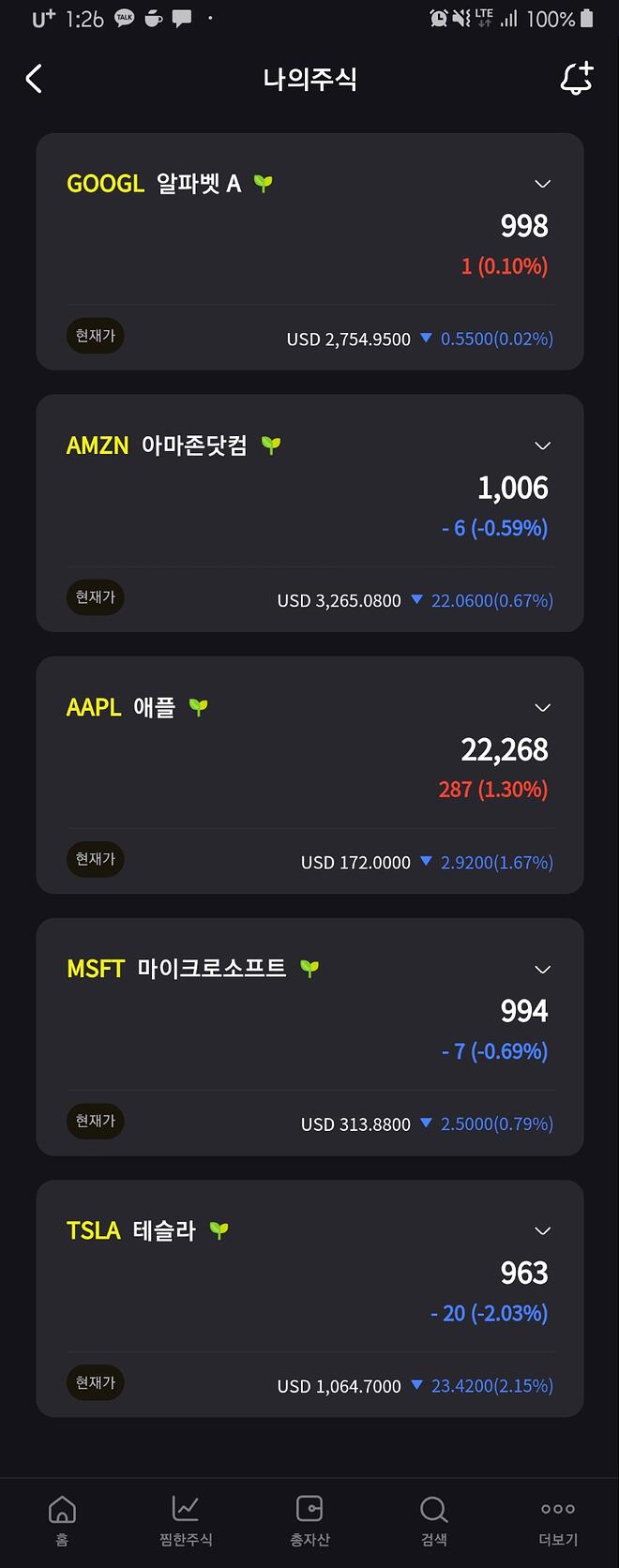Expand the AAPL 애플 card chevron

point(542,707)
